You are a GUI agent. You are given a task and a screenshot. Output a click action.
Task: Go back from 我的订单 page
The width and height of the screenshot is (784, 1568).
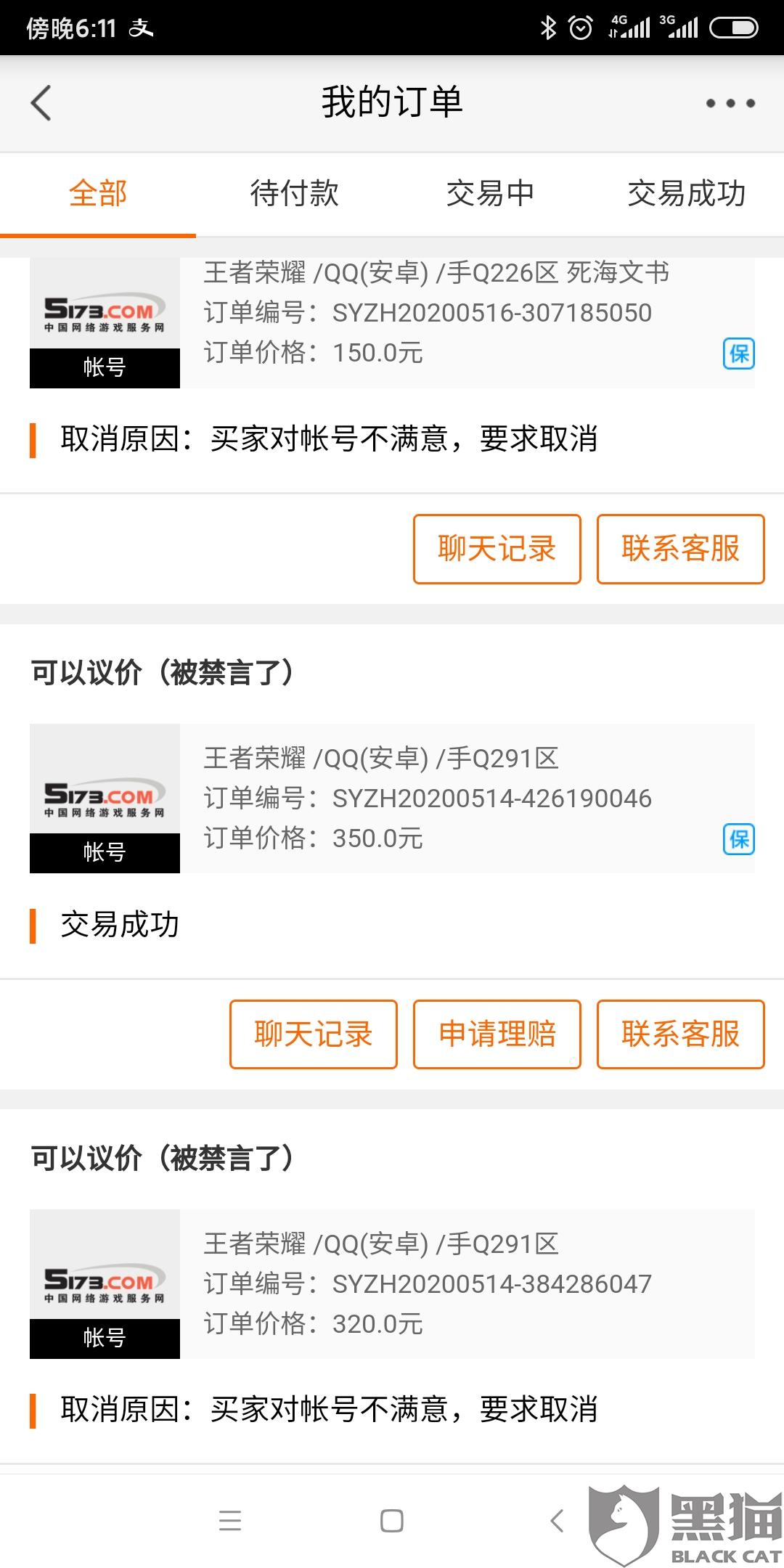(41, 102)
